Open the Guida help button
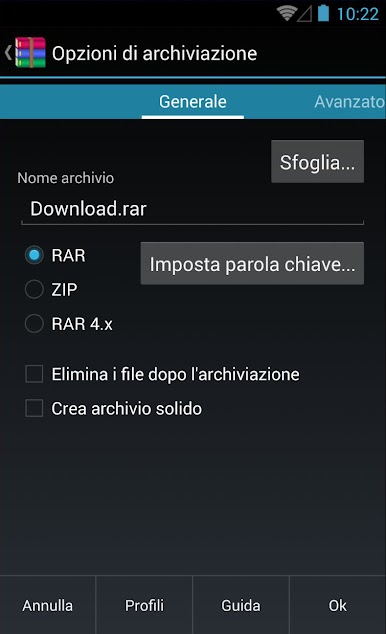 [x=241, y=605]
